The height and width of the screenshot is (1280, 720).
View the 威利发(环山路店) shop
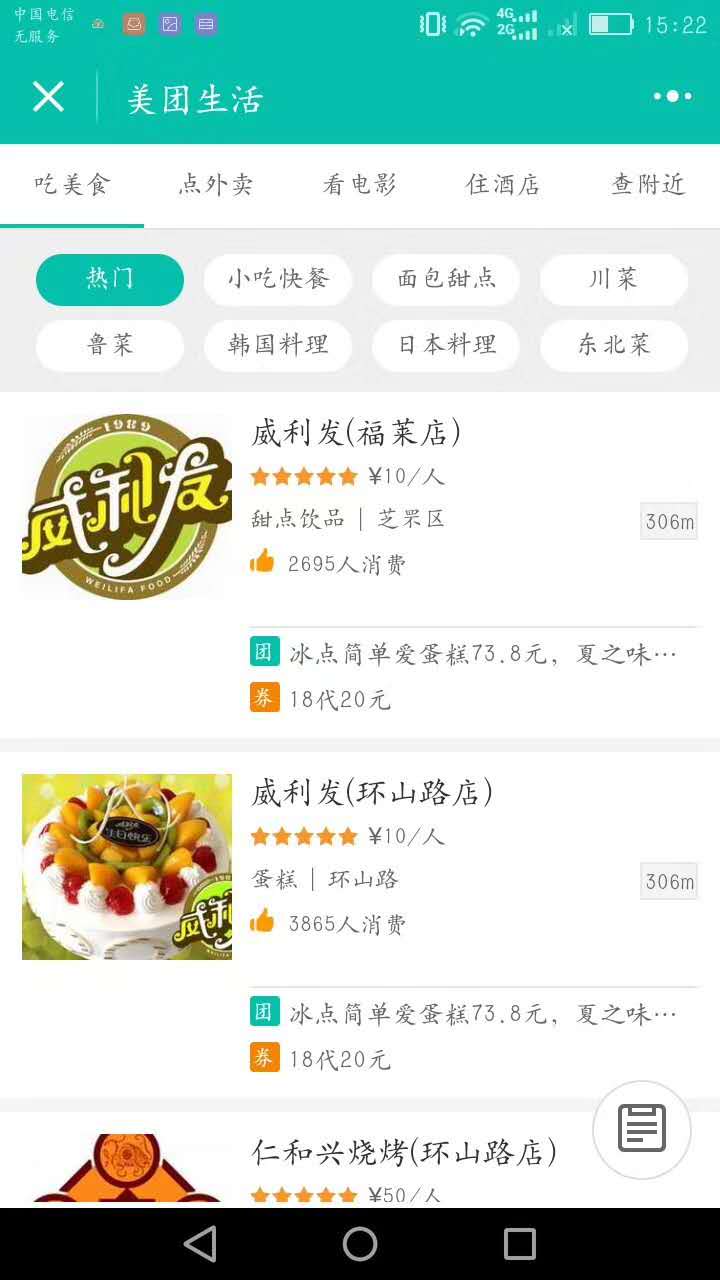click(x=372, y=793)
